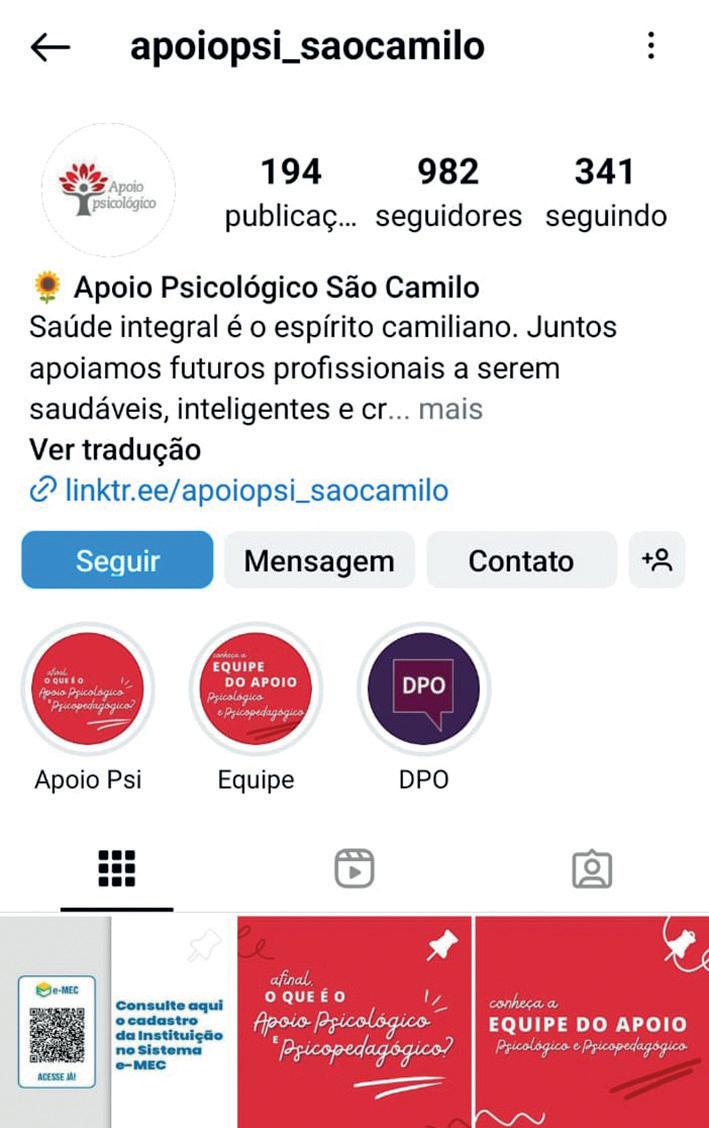This screenshot has width=709, height=1128.
Task: Open the linktr.ee/apoiopsi_saocamilo link
Action: pos(256,491)
